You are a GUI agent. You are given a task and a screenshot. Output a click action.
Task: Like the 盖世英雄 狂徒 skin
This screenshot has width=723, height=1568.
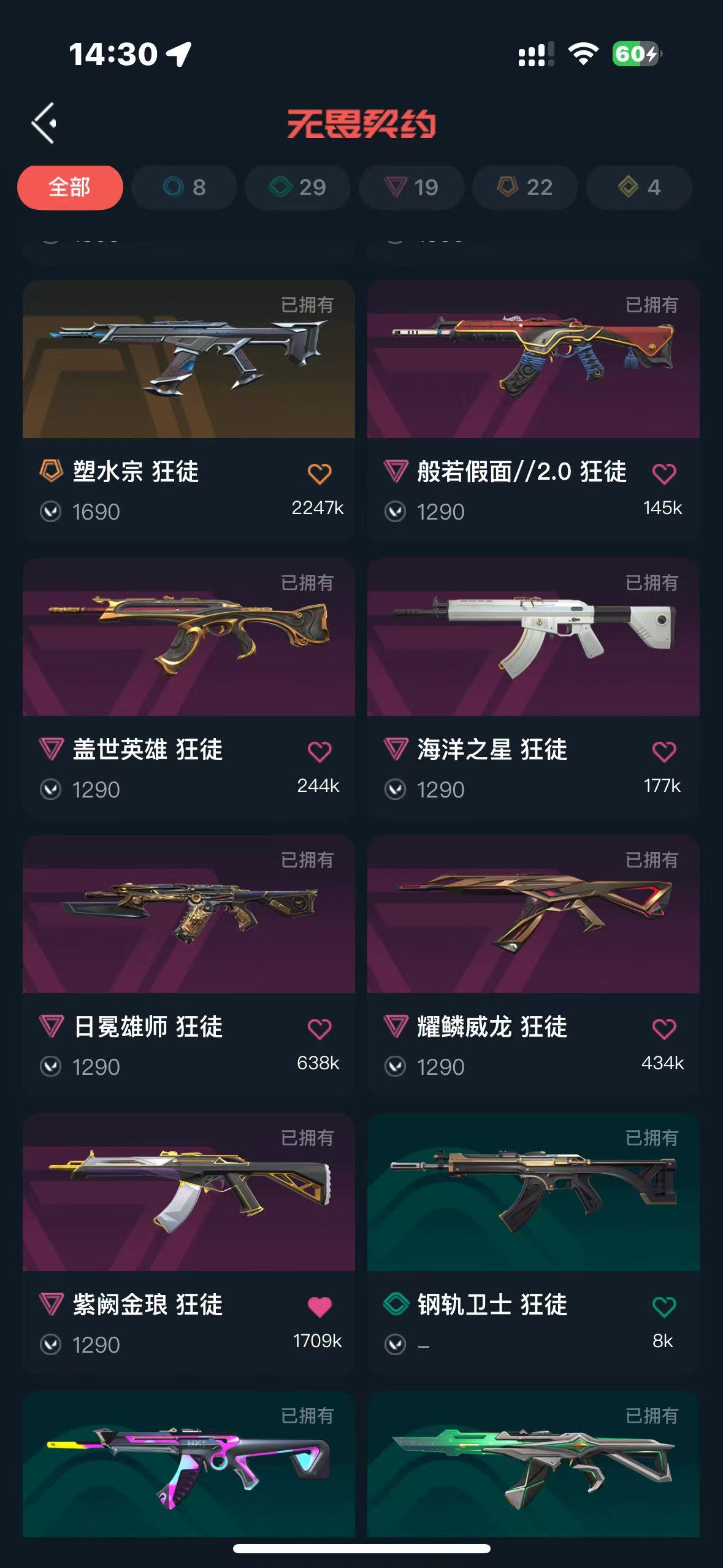coord(319,751)
